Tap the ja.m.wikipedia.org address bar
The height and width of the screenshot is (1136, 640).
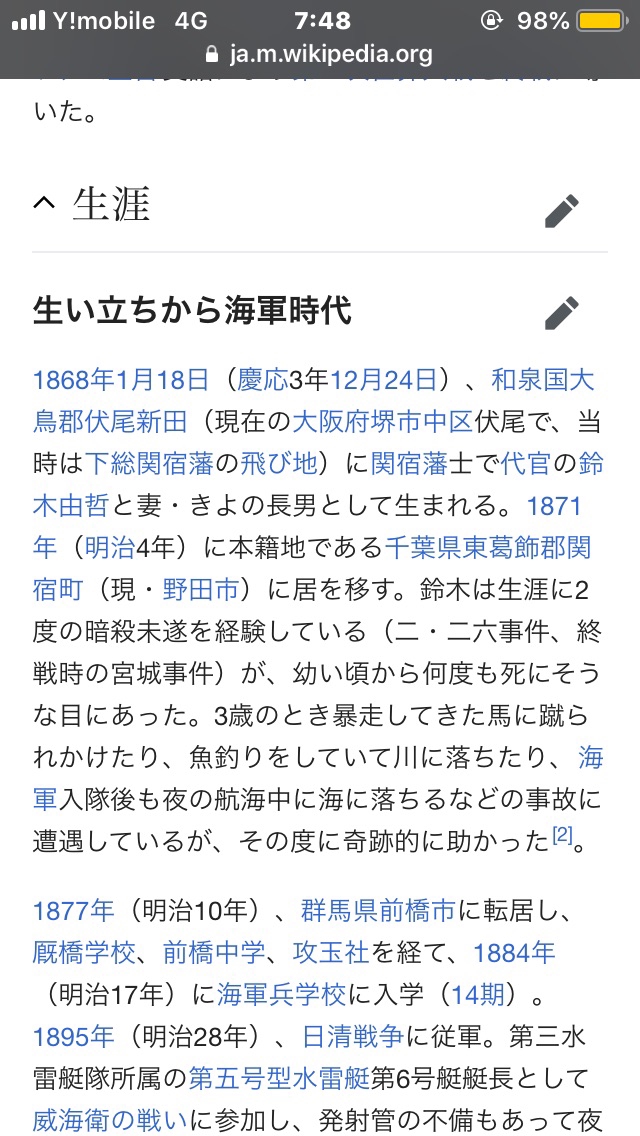point(320,54)
